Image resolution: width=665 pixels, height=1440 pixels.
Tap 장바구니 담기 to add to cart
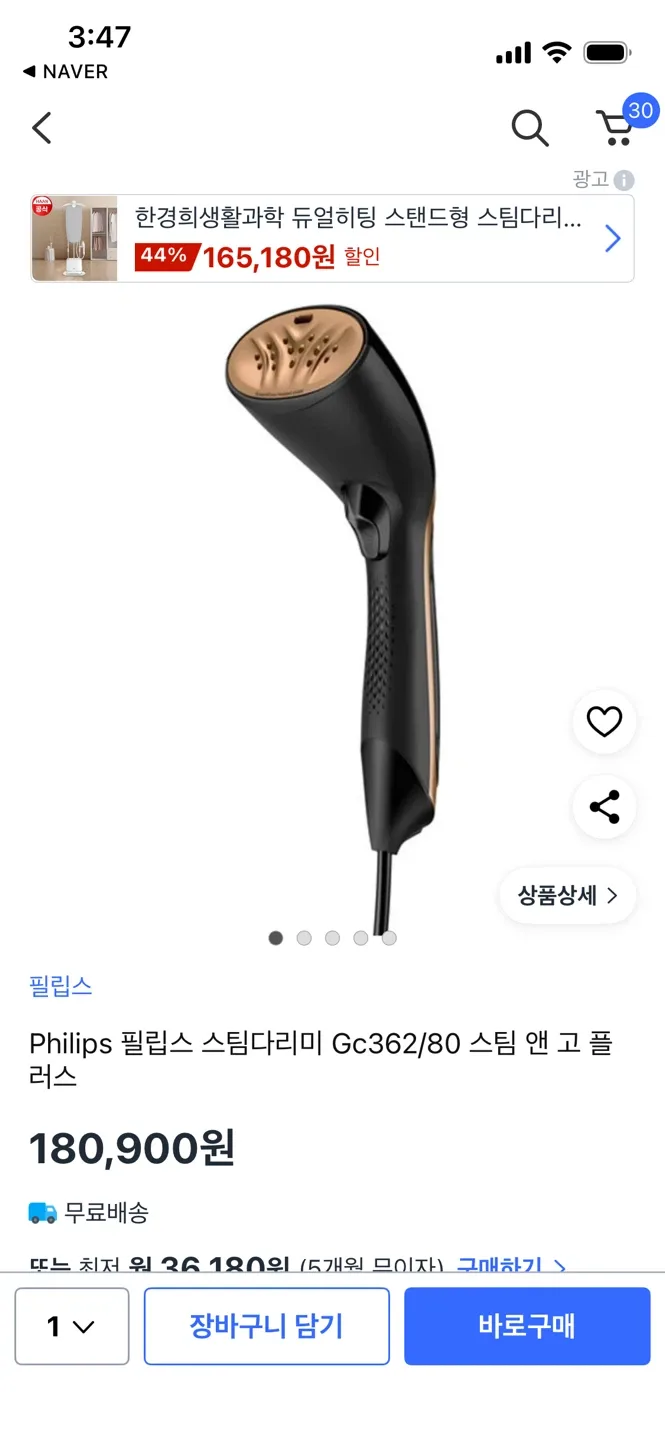267,1326
